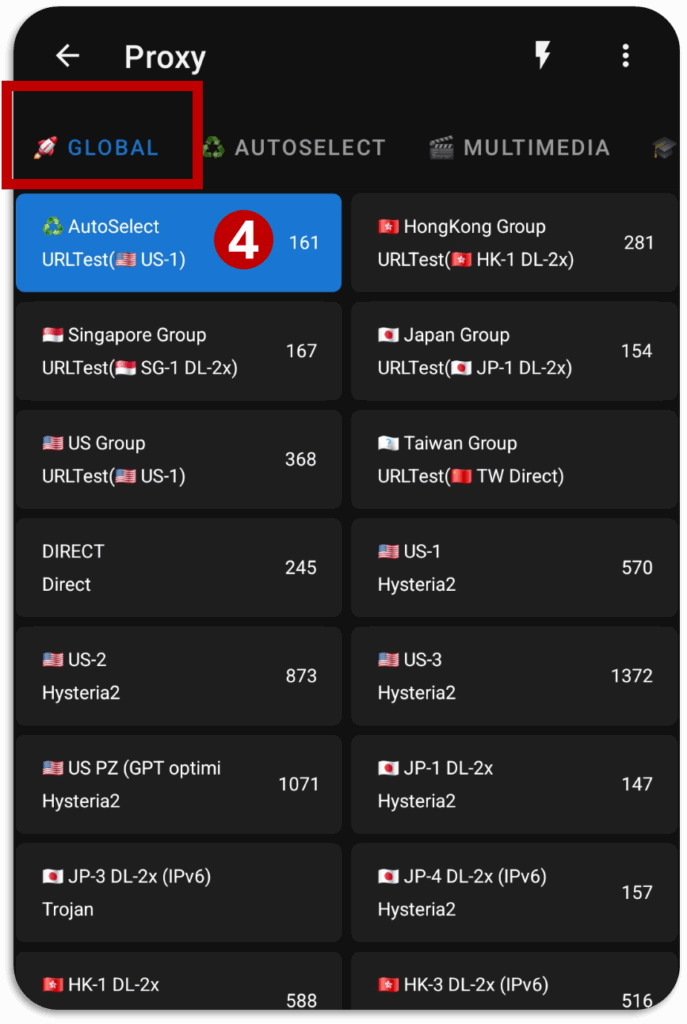
Task: Choose the HongKong Group proxy
Action: coord(514,243)
